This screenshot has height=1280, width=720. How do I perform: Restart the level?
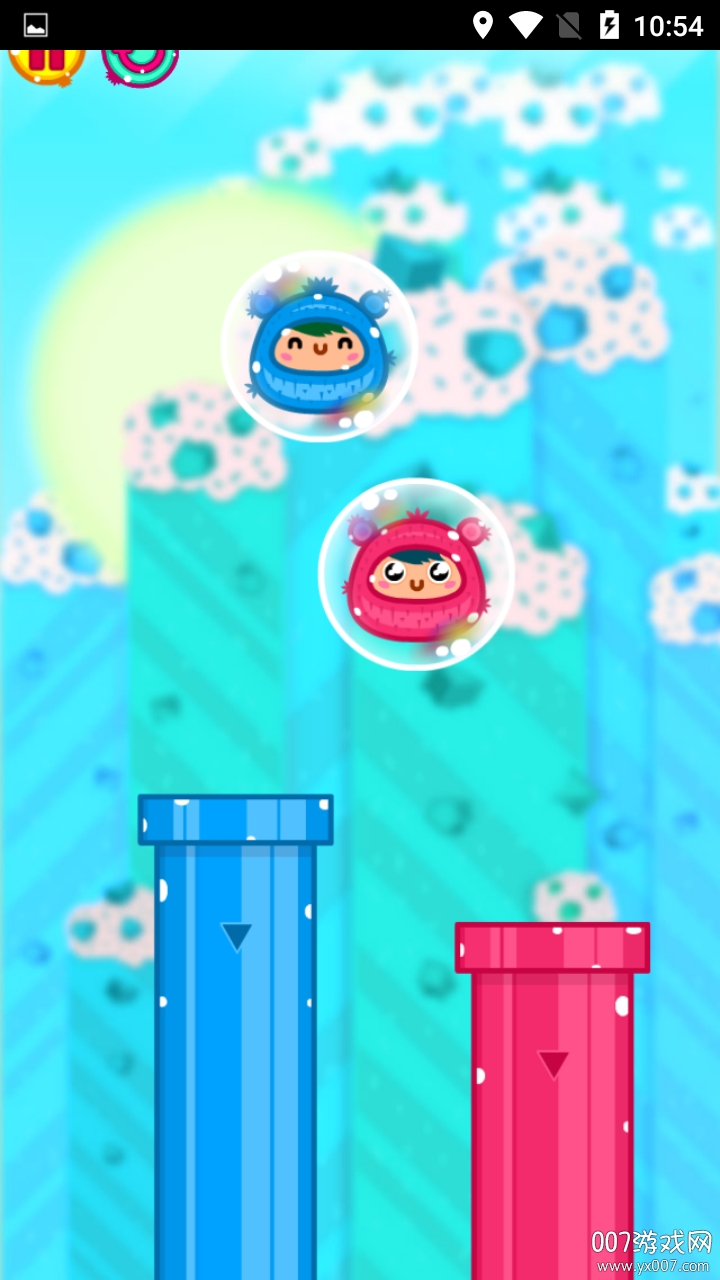[x=140, y=63]
